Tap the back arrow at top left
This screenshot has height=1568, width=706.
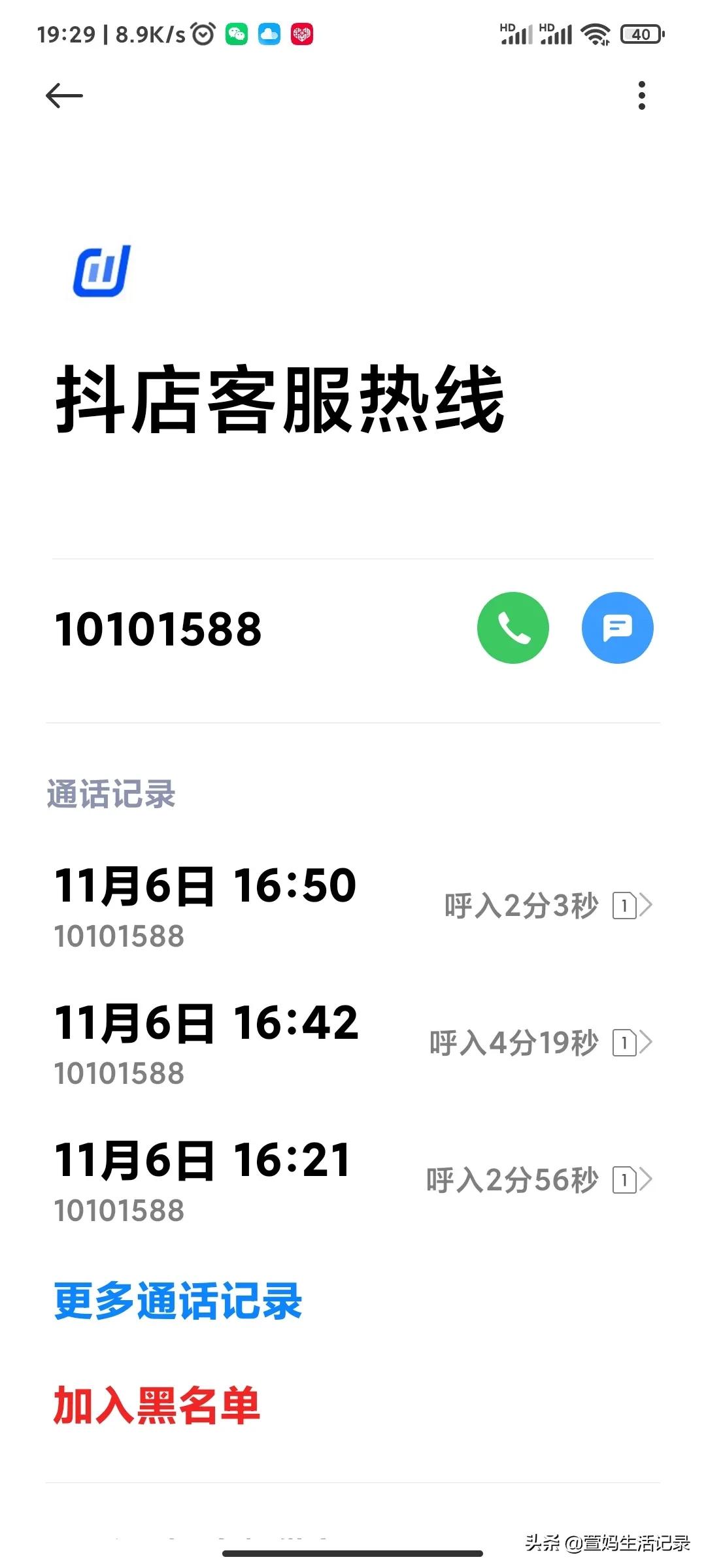(63, 95)
